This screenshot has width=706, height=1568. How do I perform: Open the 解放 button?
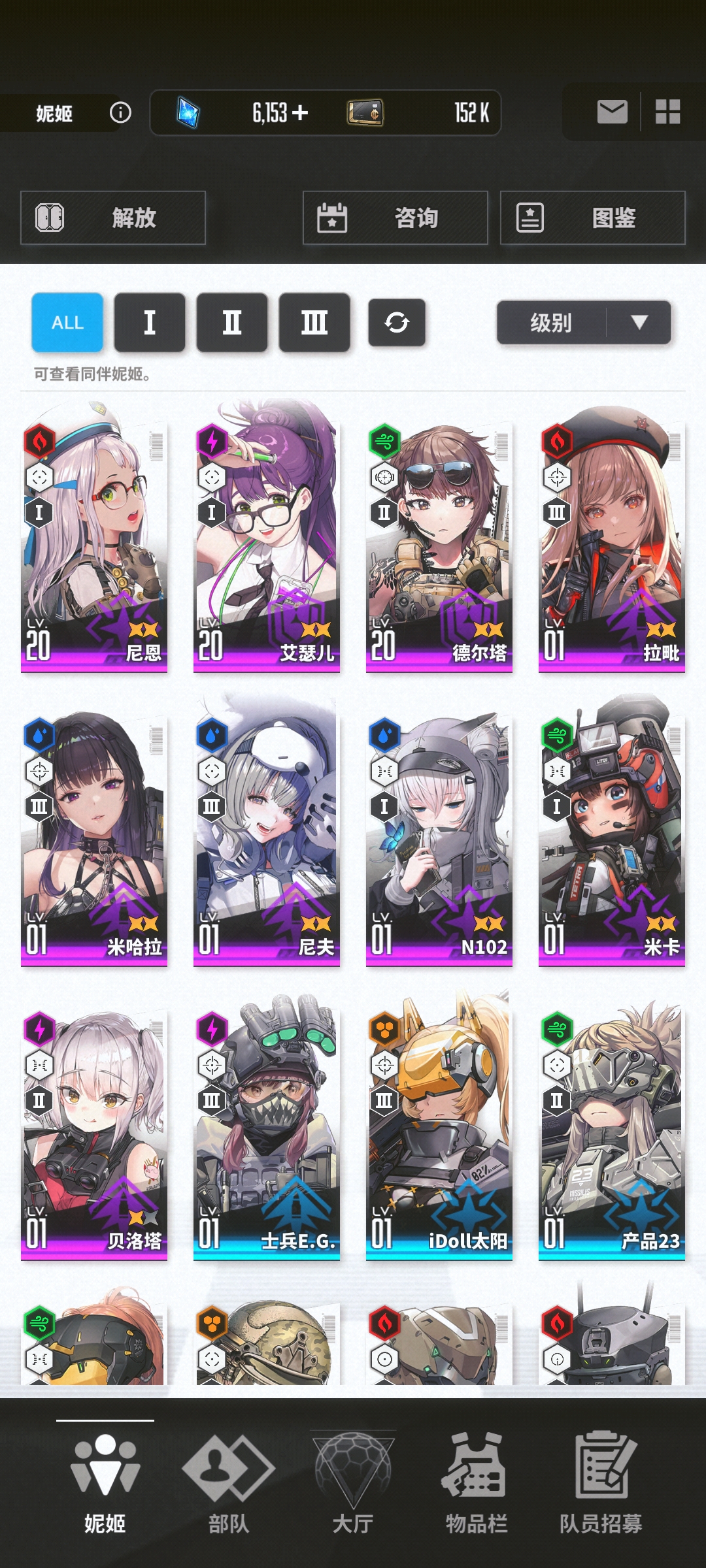[x=113, y=218]
